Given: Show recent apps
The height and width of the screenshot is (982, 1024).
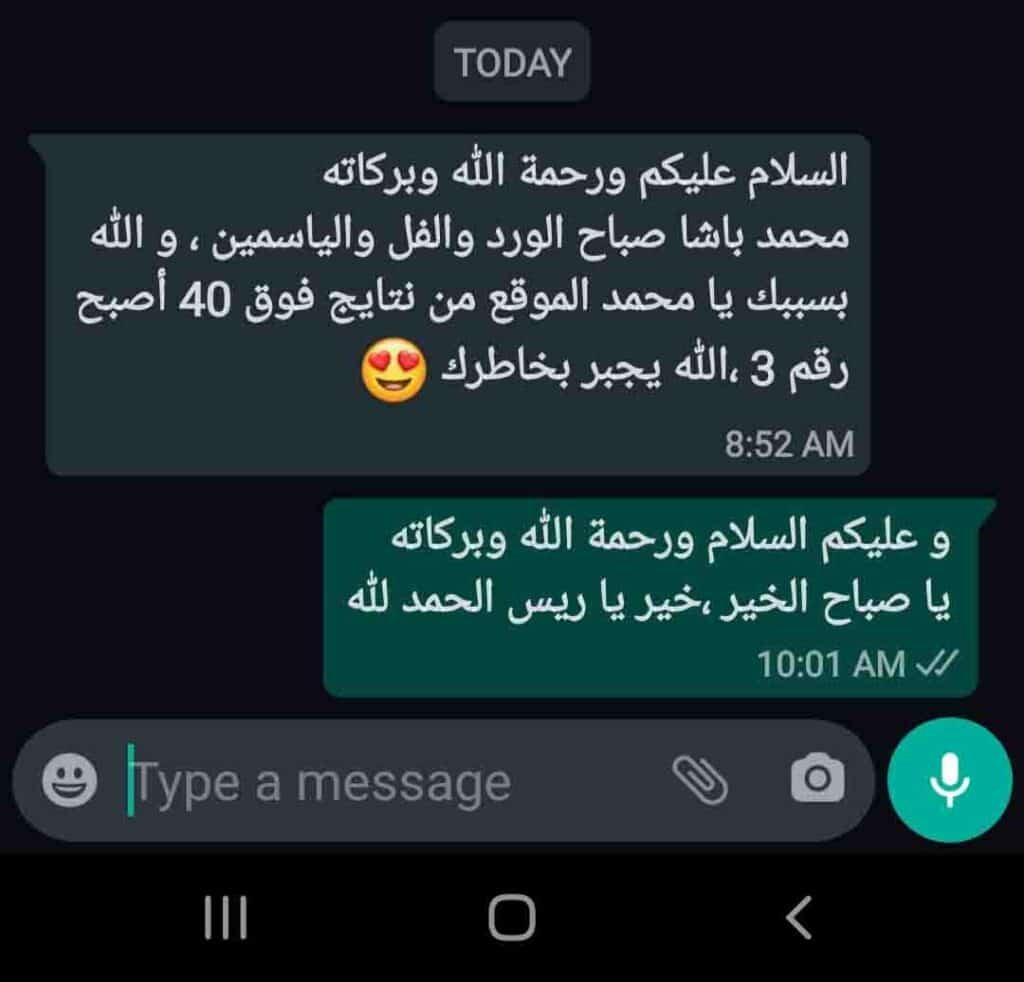Looking at the screenshot, I should 225,917.
